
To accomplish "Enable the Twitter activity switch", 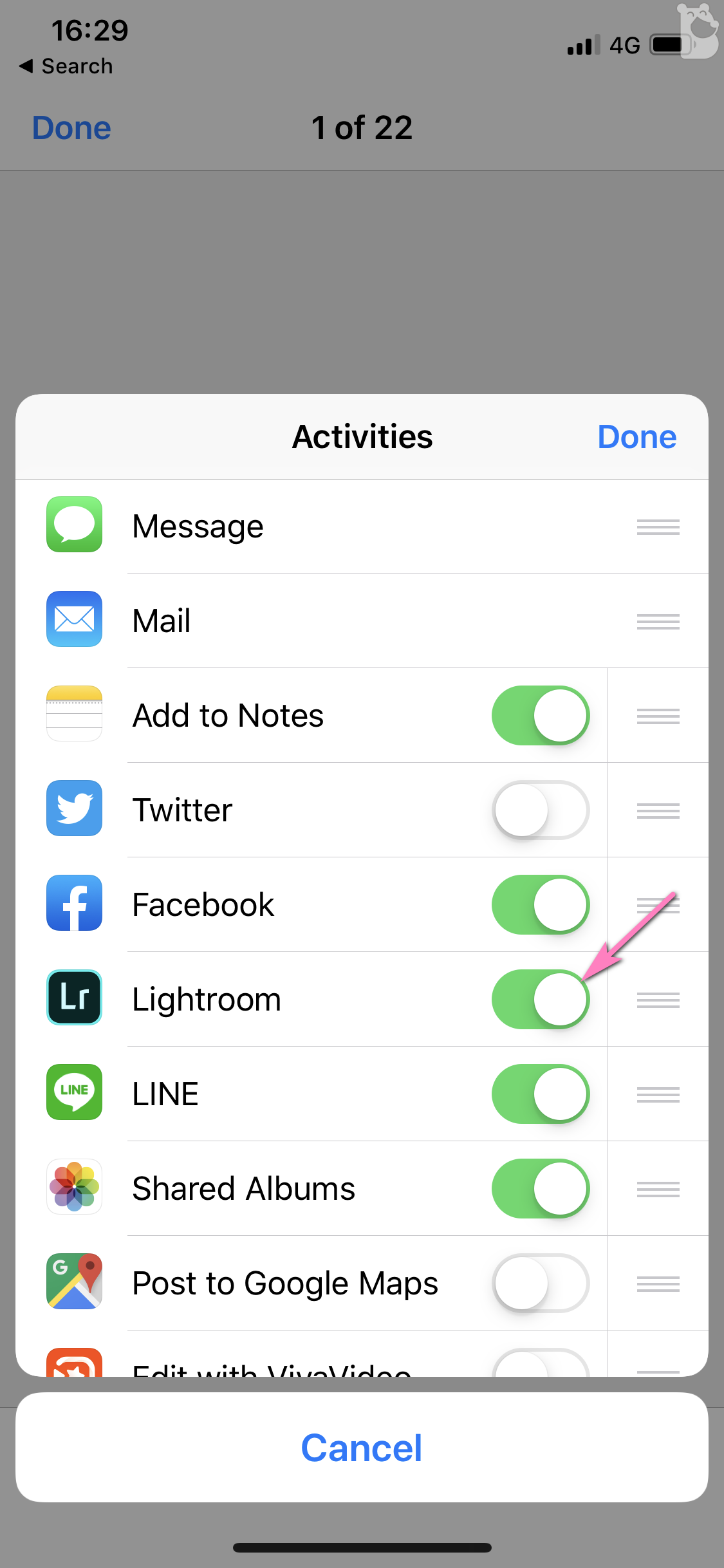I will pyautogui.click(x=541, y=810).
